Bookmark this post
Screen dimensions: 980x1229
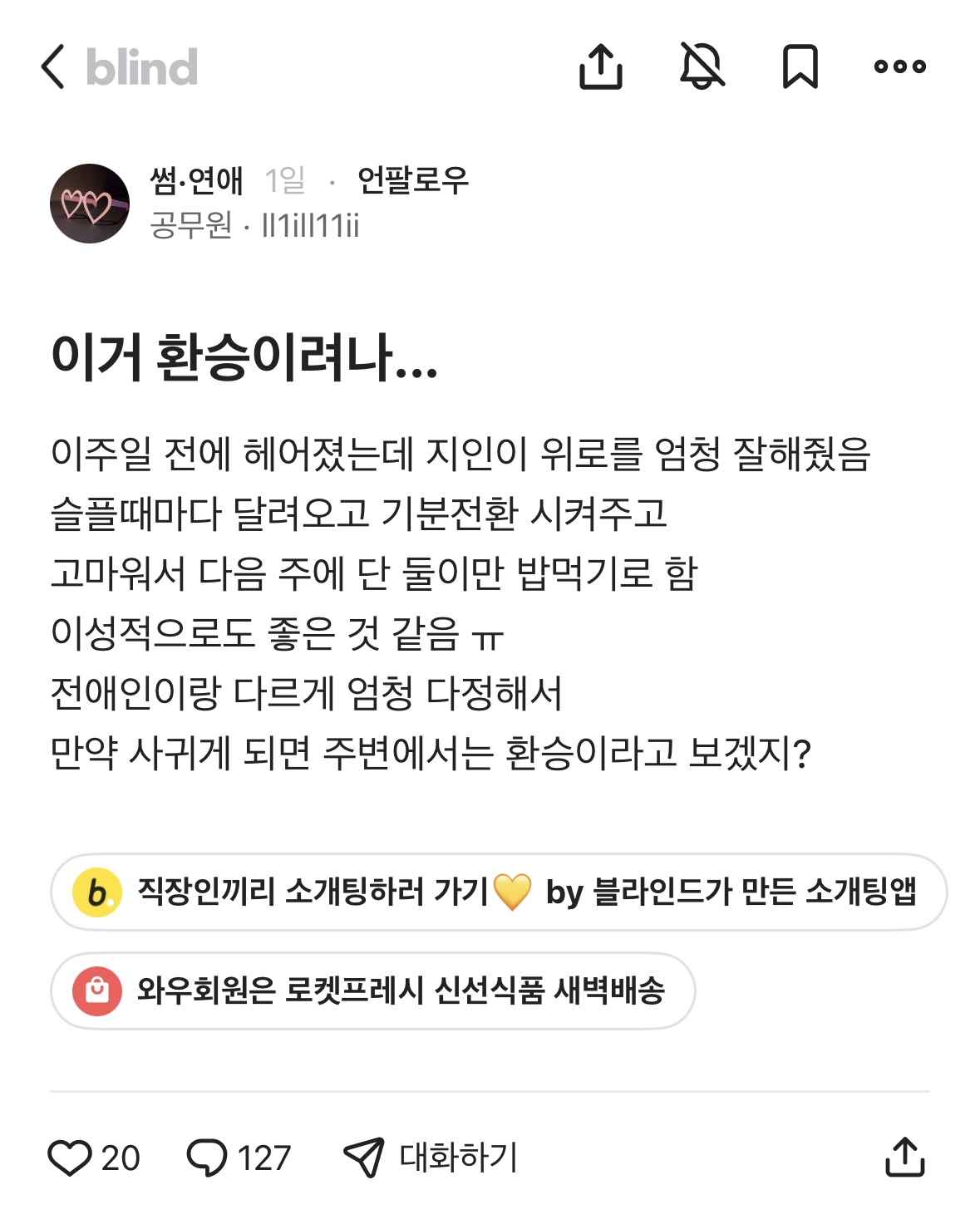click(x=800, y=66)
